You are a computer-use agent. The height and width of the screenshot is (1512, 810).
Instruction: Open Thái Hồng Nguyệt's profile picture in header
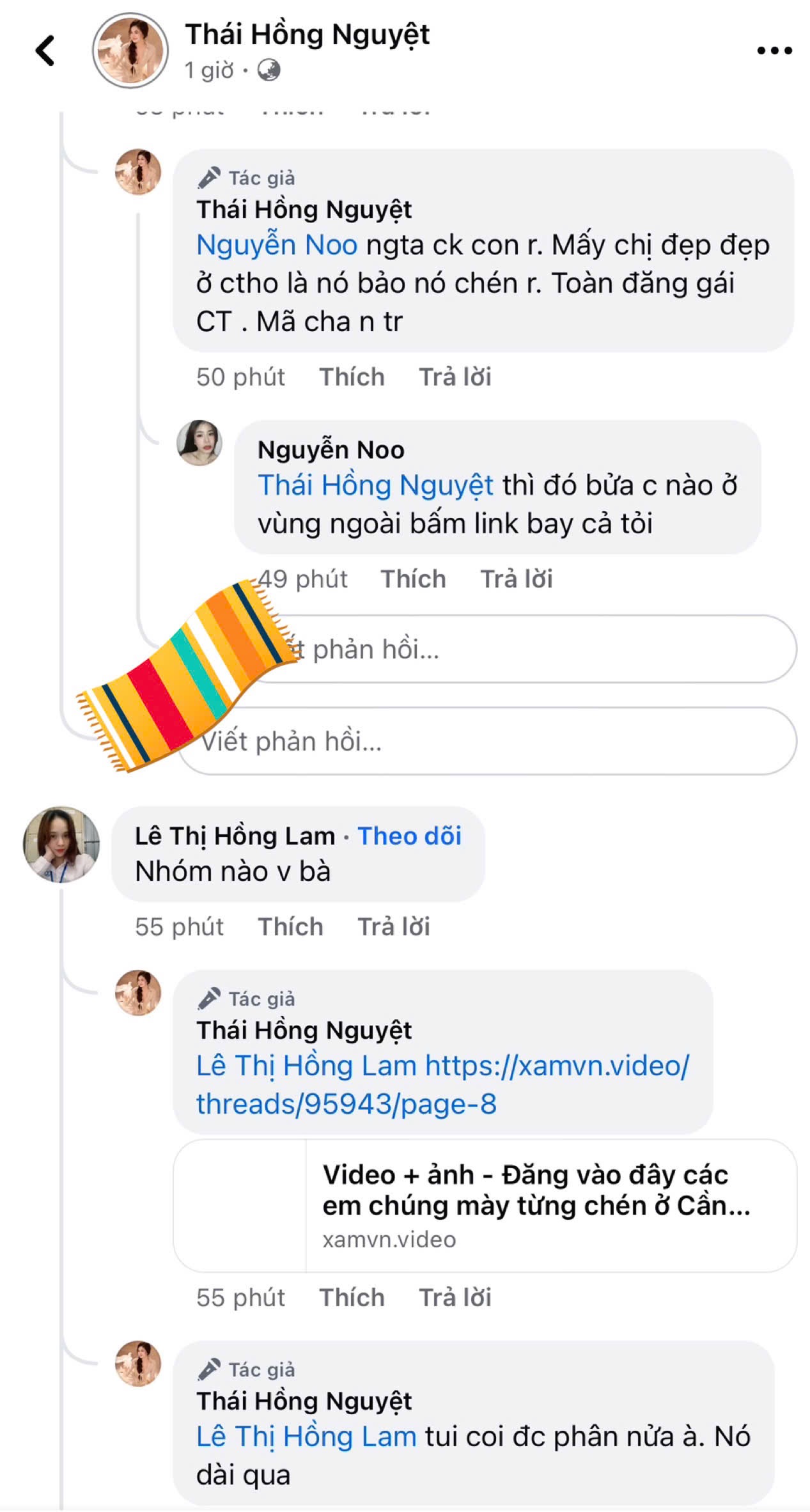[130, 51]
